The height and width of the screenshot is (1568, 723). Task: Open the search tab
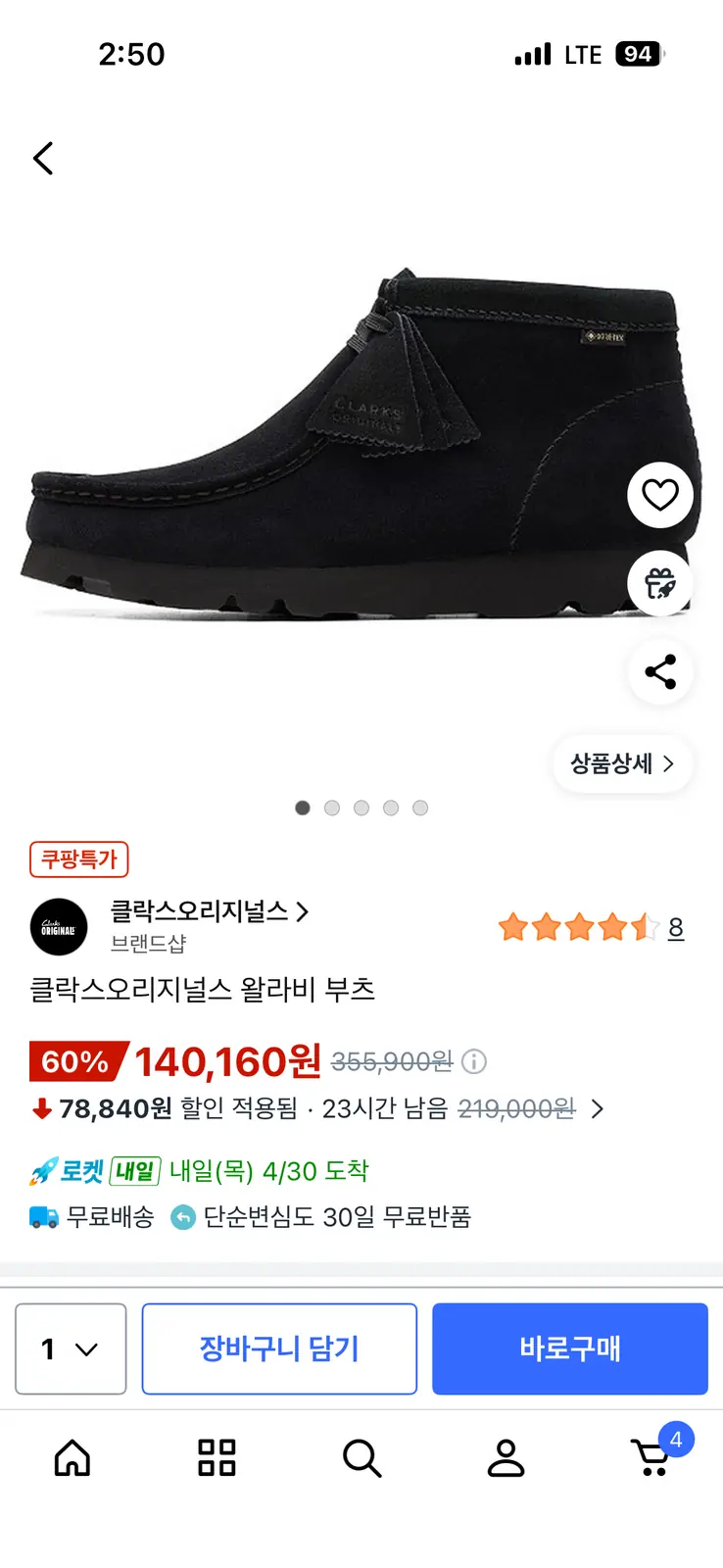tap(361, 1458)
